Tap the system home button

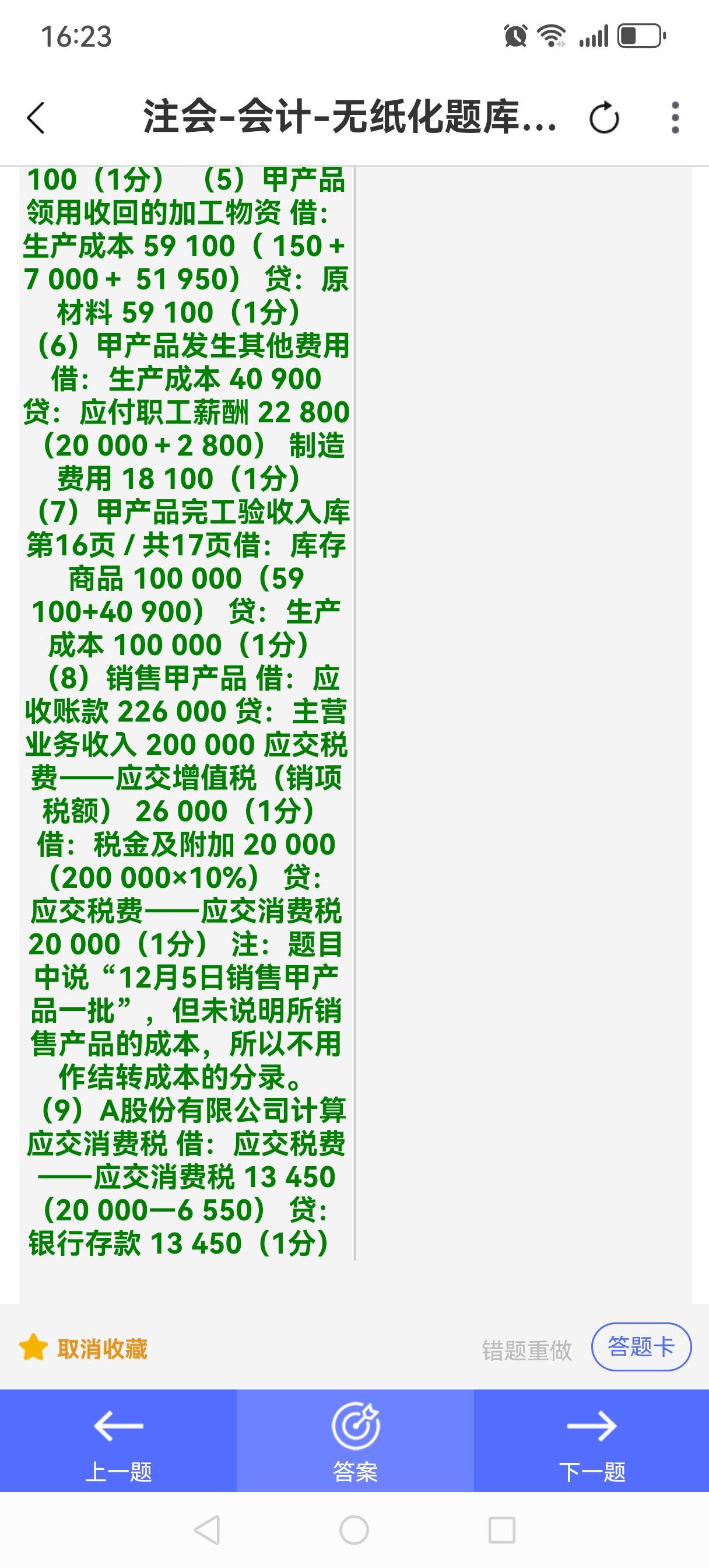(x=354, y=1530)
